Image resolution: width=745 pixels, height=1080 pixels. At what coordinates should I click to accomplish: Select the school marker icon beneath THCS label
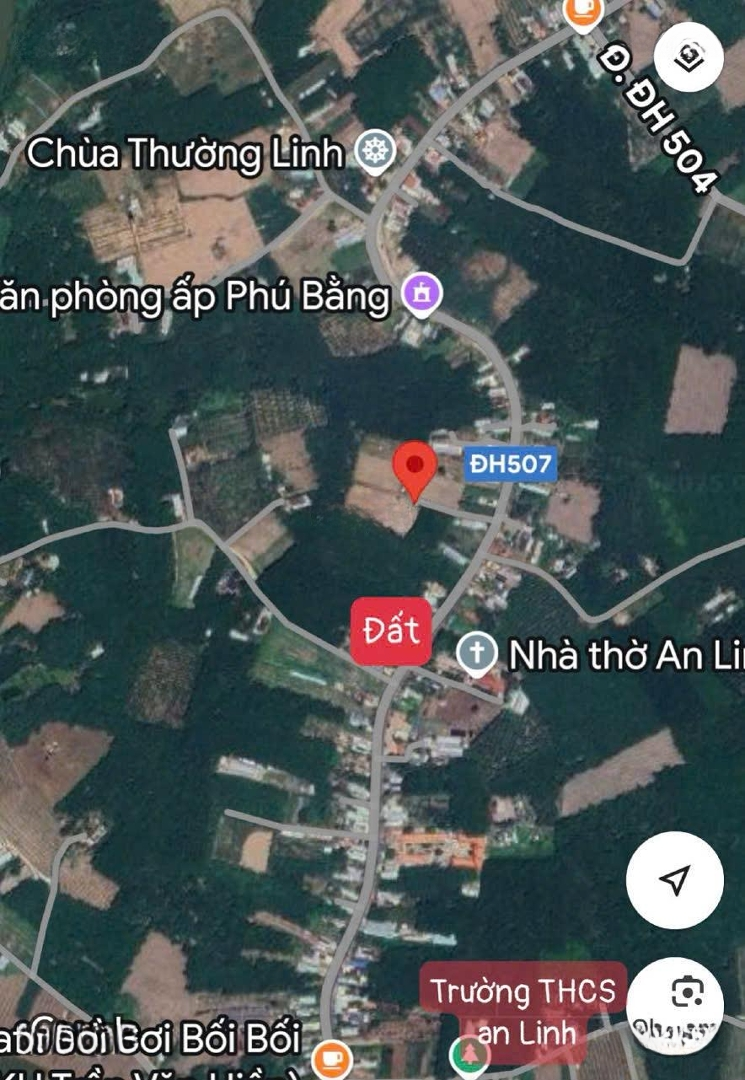click(468, 1052)
